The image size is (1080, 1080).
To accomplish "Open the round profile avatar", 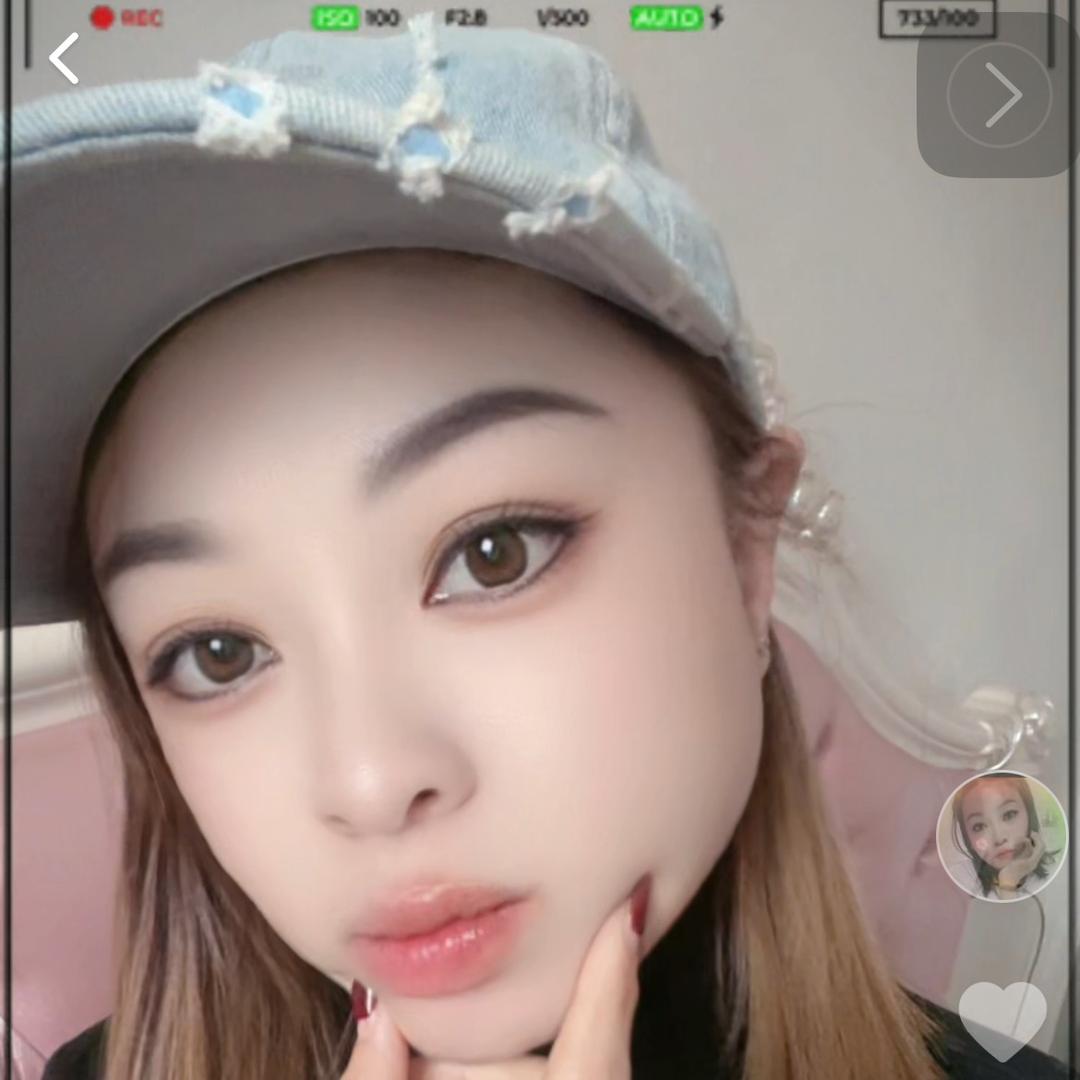I will click(1001, 837).
